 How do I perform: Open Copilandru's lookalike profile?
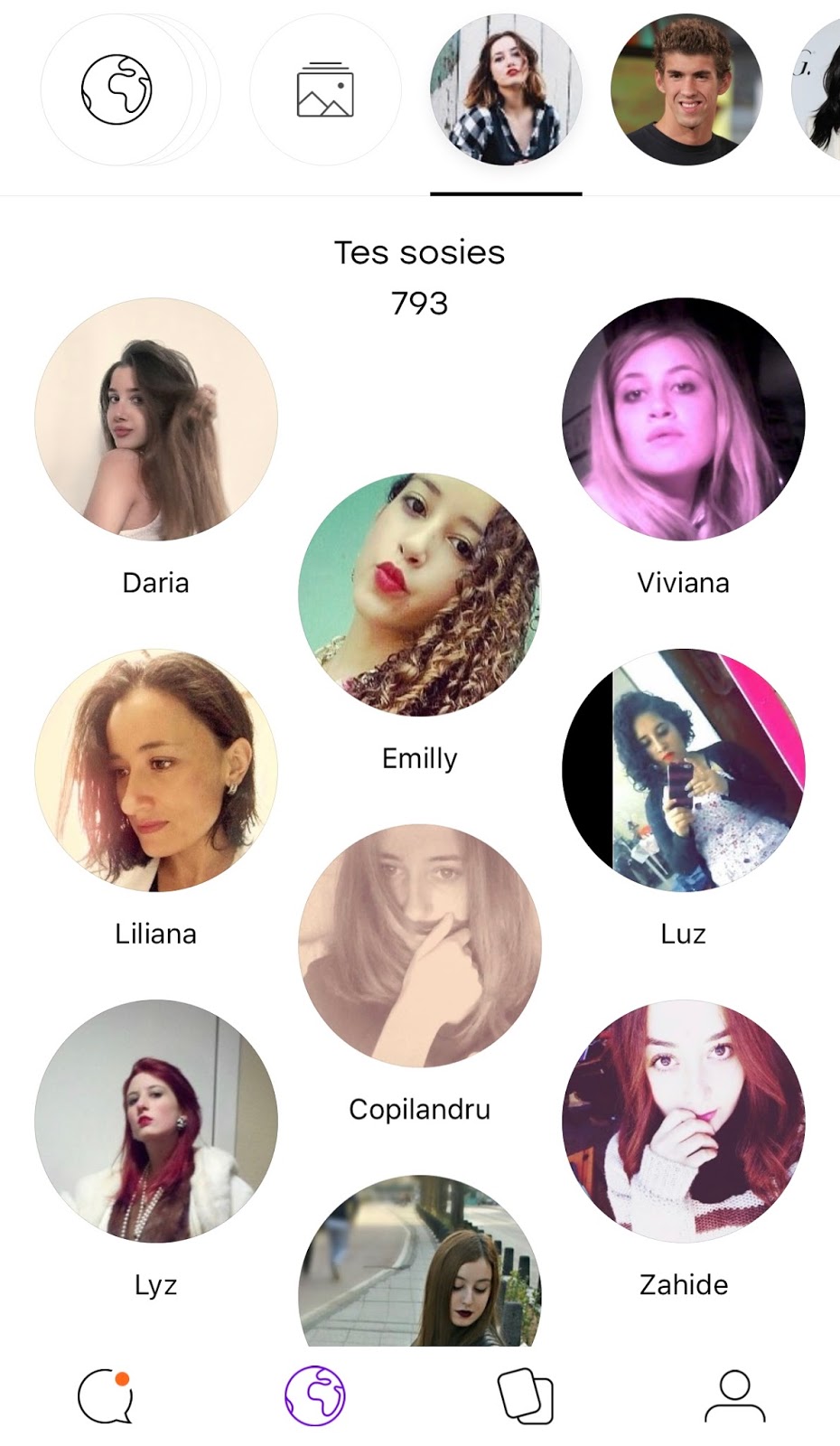[419, 945]
